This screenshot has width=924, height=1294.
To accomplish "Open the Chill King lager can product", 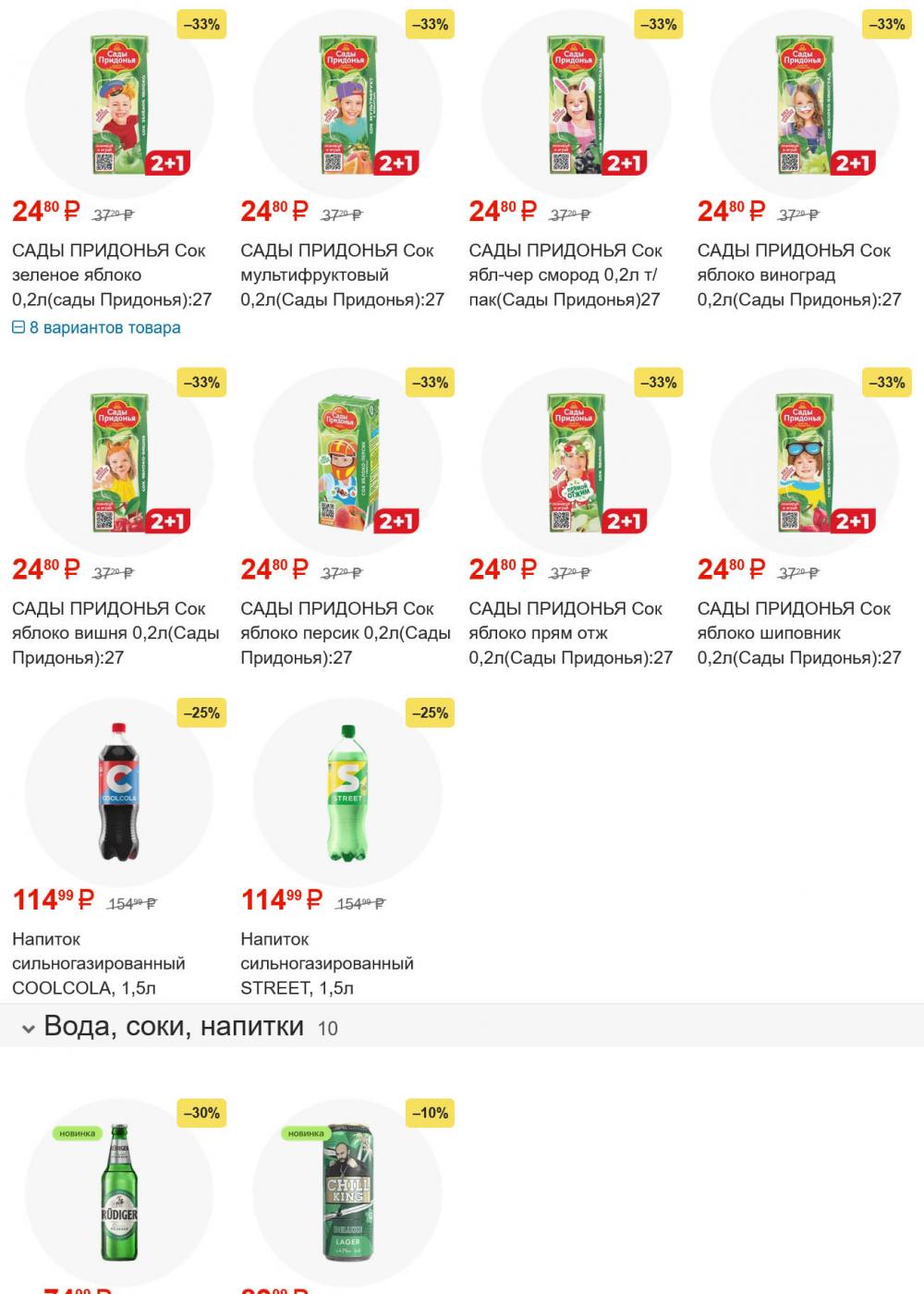I will point(346,1192).
